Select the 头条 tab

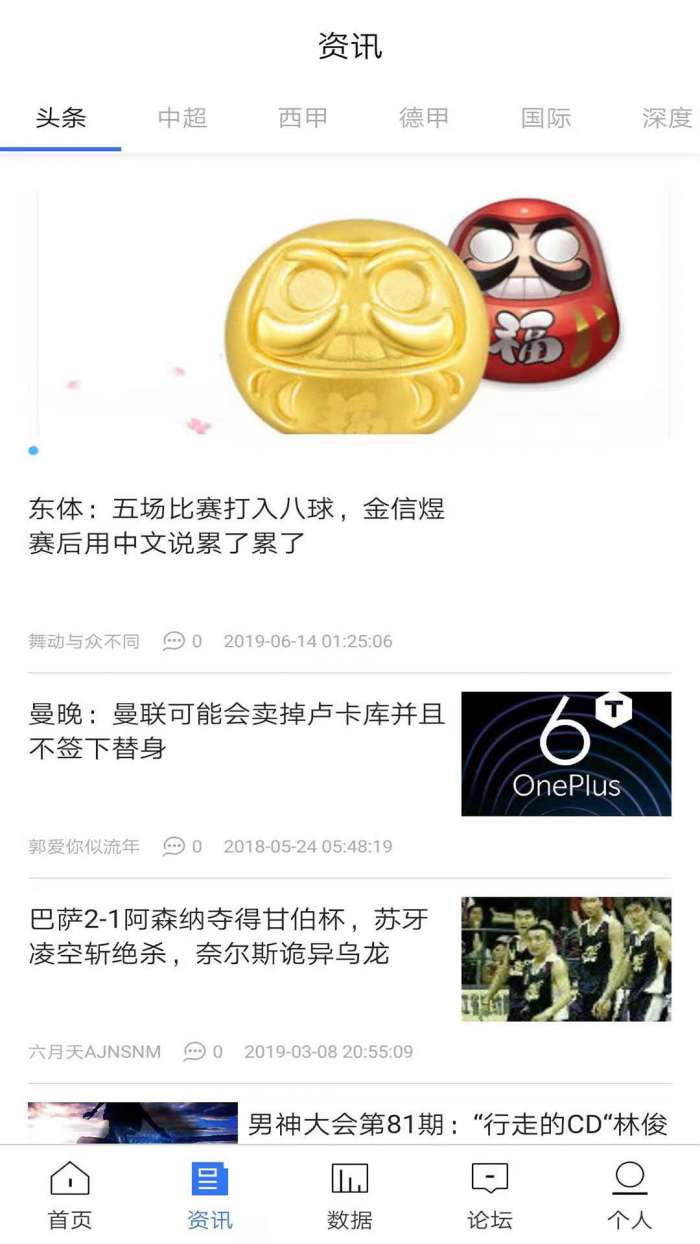coord(61,118)
